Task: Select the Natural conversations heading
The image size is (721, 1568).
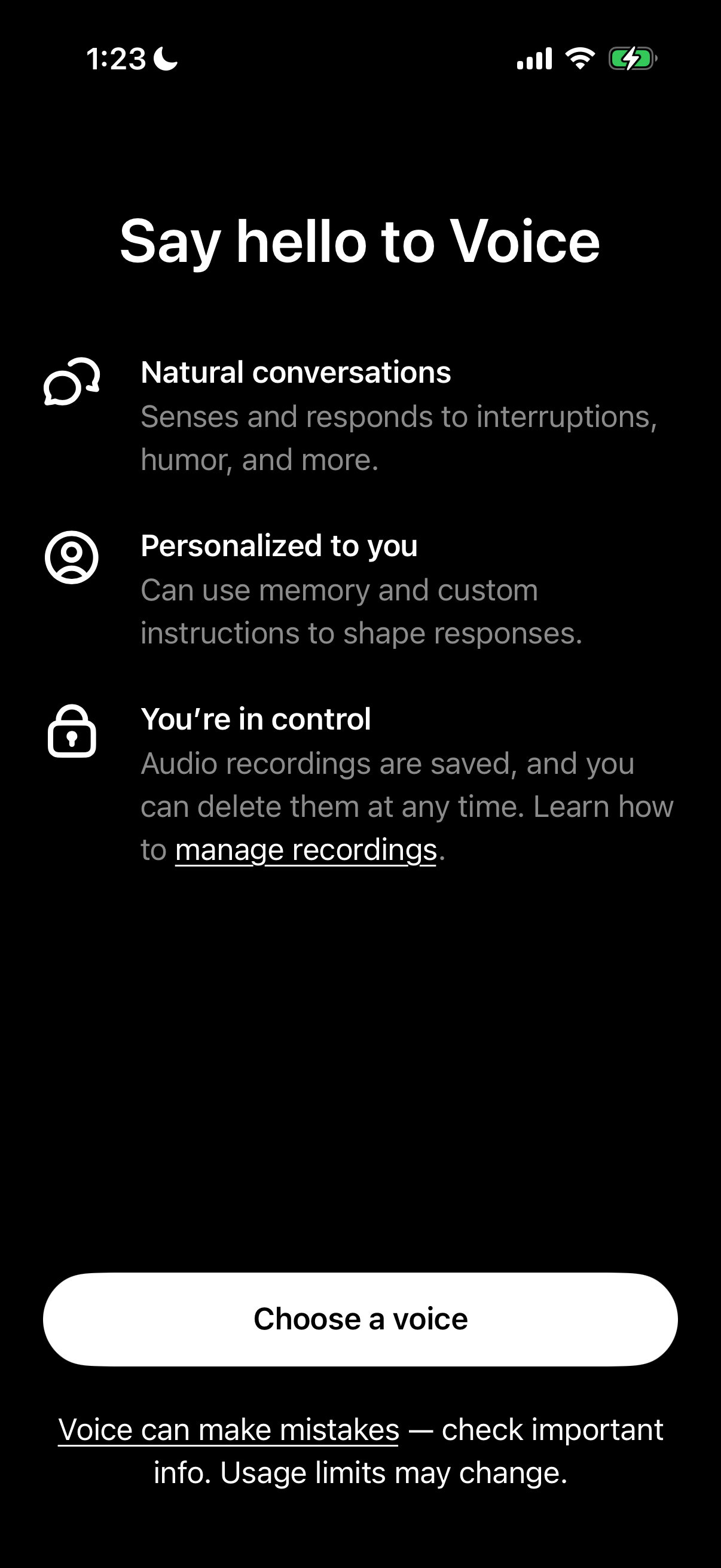Action: click(x=296, y=373)
